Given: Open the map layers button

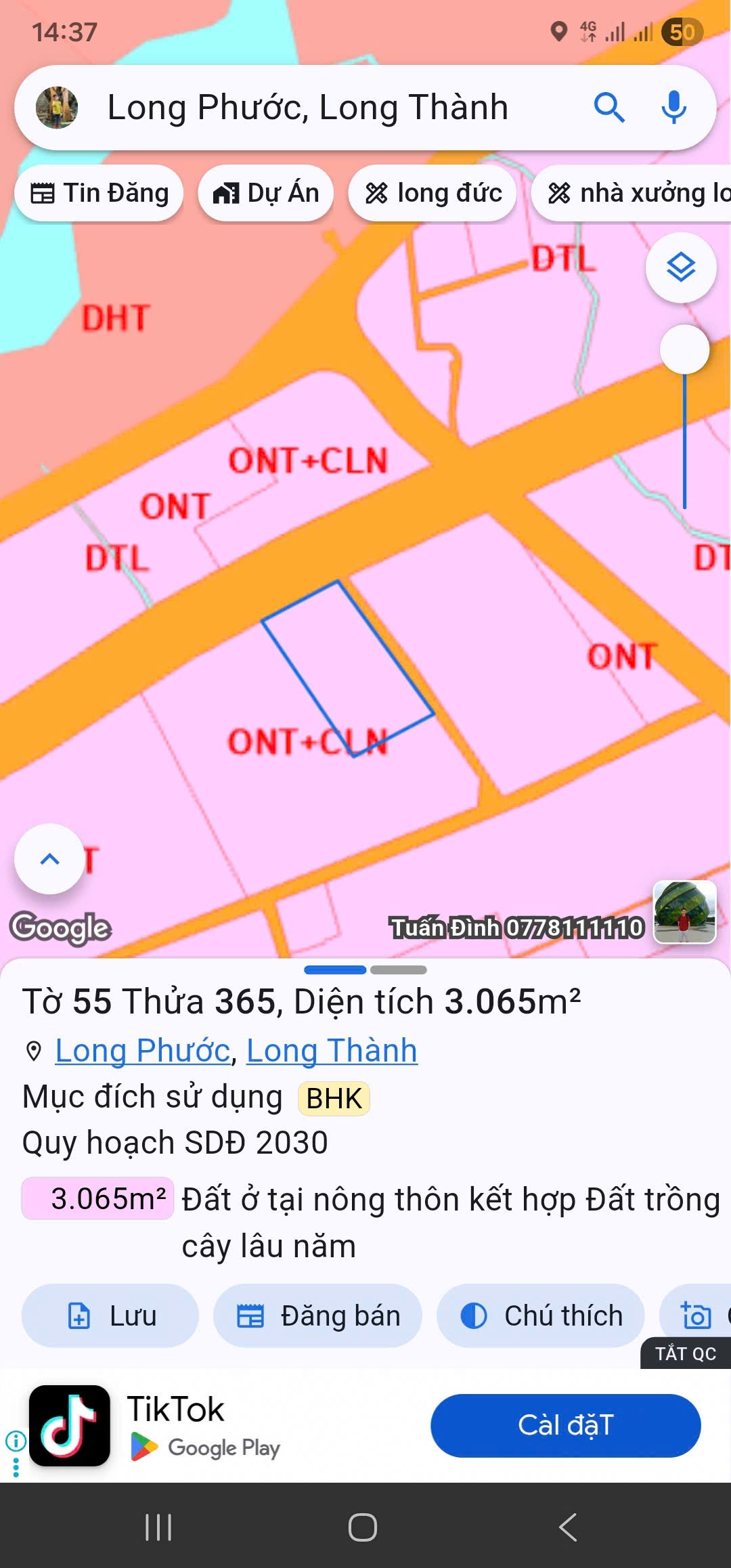Looking at the screenshot, I should [681, 267].
